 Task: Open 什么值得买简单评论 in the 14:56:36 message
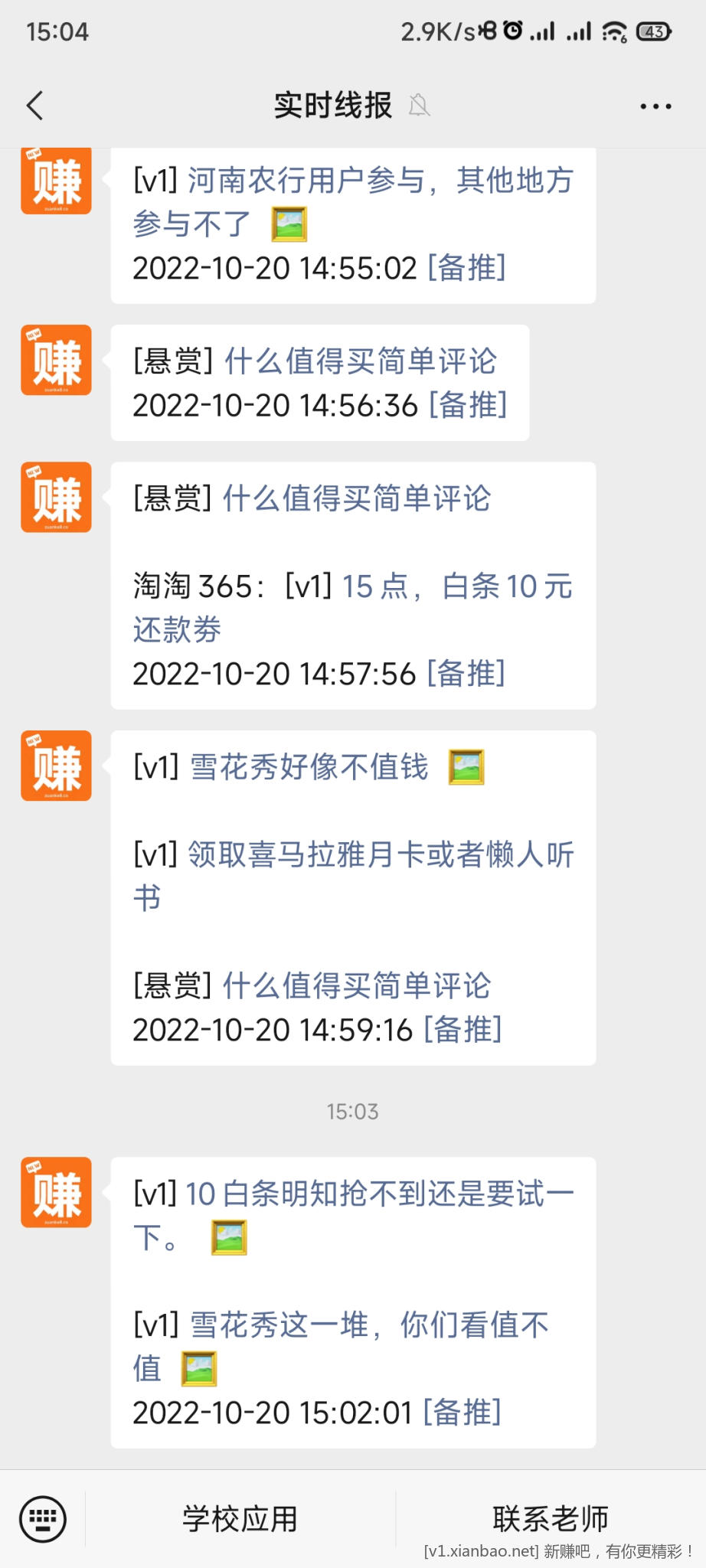coord(361,361)
